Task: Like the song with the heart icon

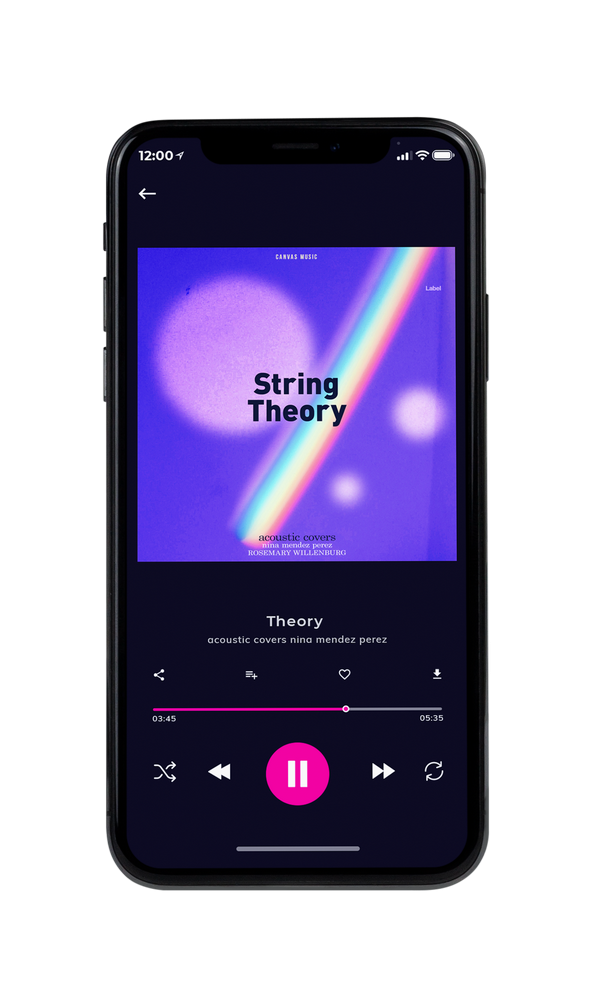Action: tap(344, 674)
